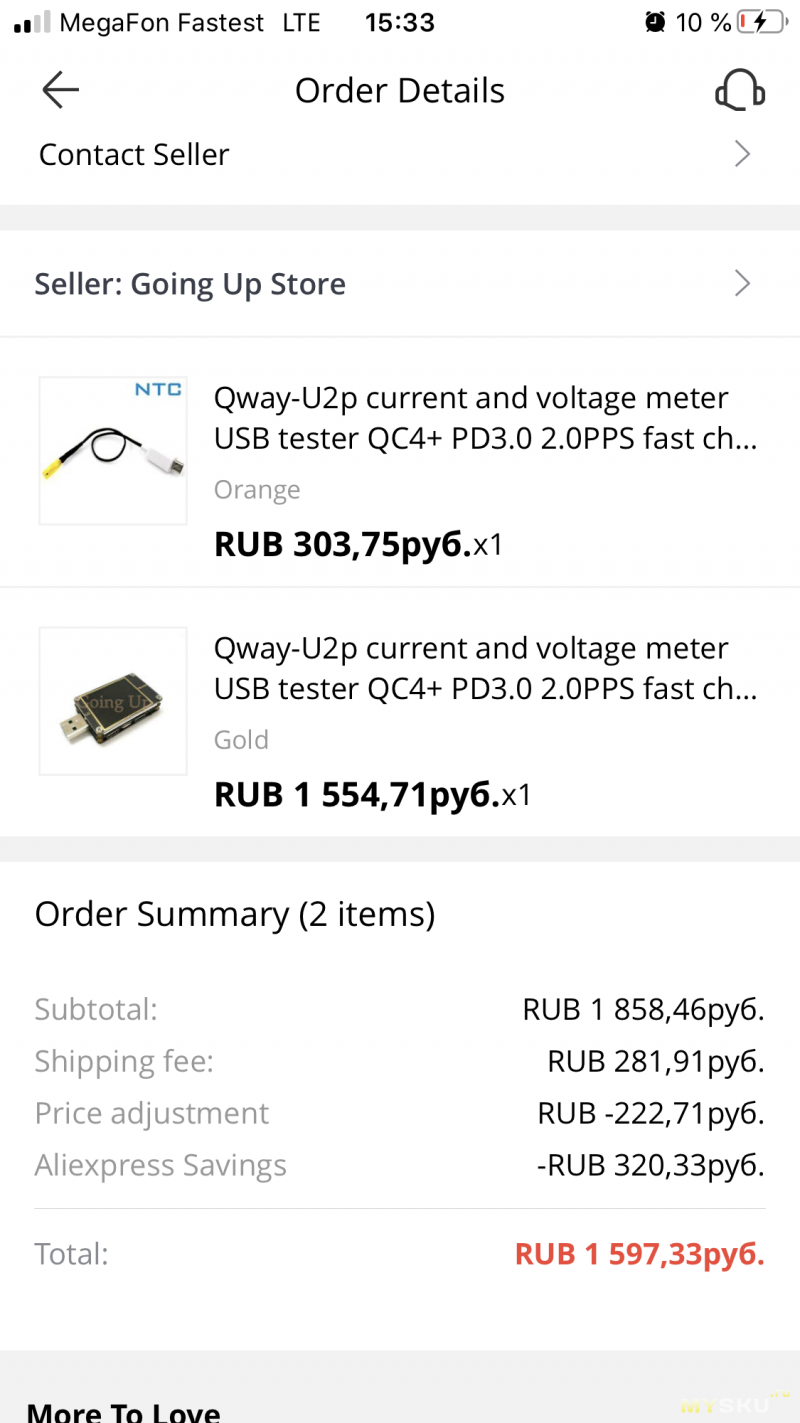Screen dimensions: 800x1423
Task: Open Going Up Store via its chevron
Action: pyautogui.click(x=741, y=284)
